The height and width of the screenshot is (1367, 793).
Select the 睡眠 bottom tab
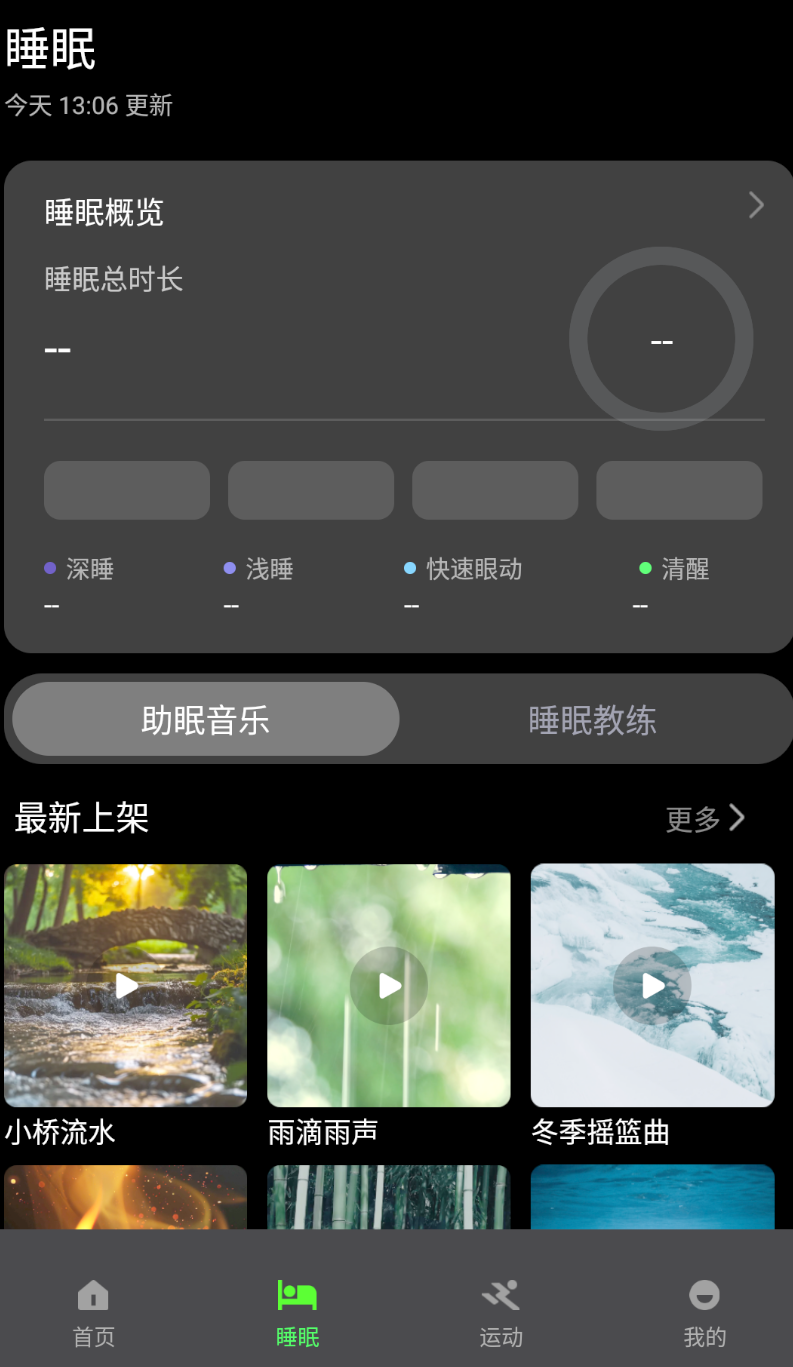tap(297, 1312)
